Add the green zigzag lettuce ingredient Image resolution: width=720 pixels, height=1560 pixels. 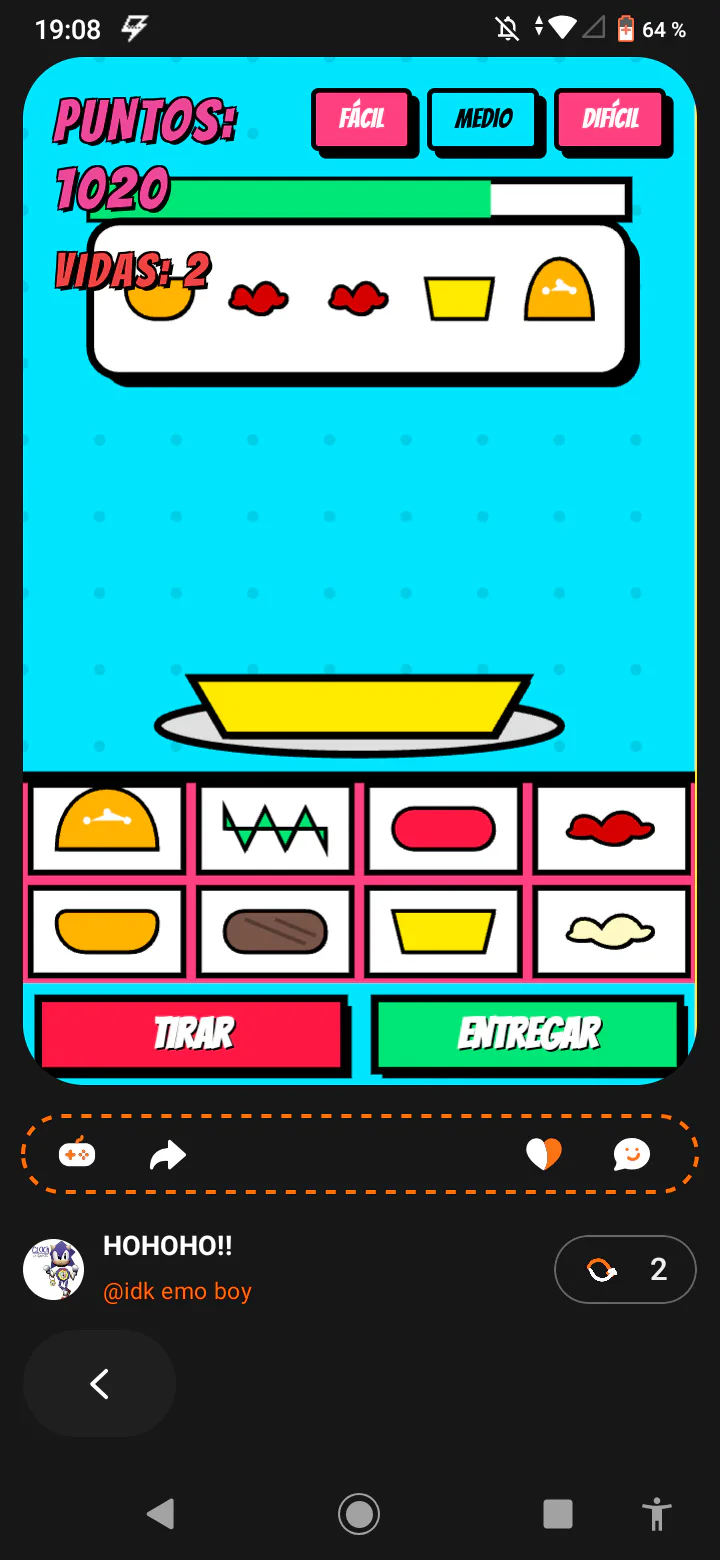275,828
